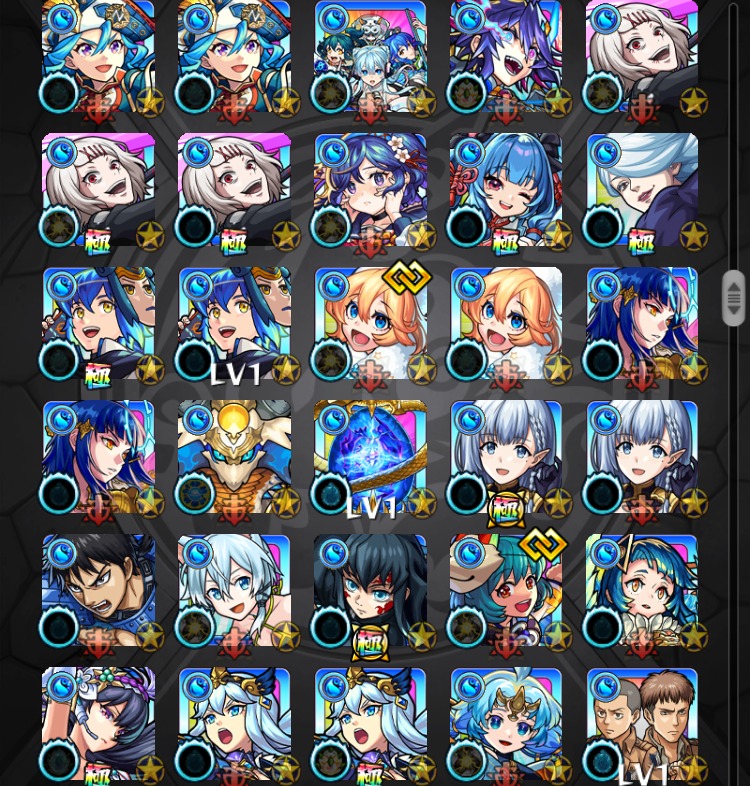
Task: Select the teal-haired horned girl with link badge
Action: [x=506, y=590]
